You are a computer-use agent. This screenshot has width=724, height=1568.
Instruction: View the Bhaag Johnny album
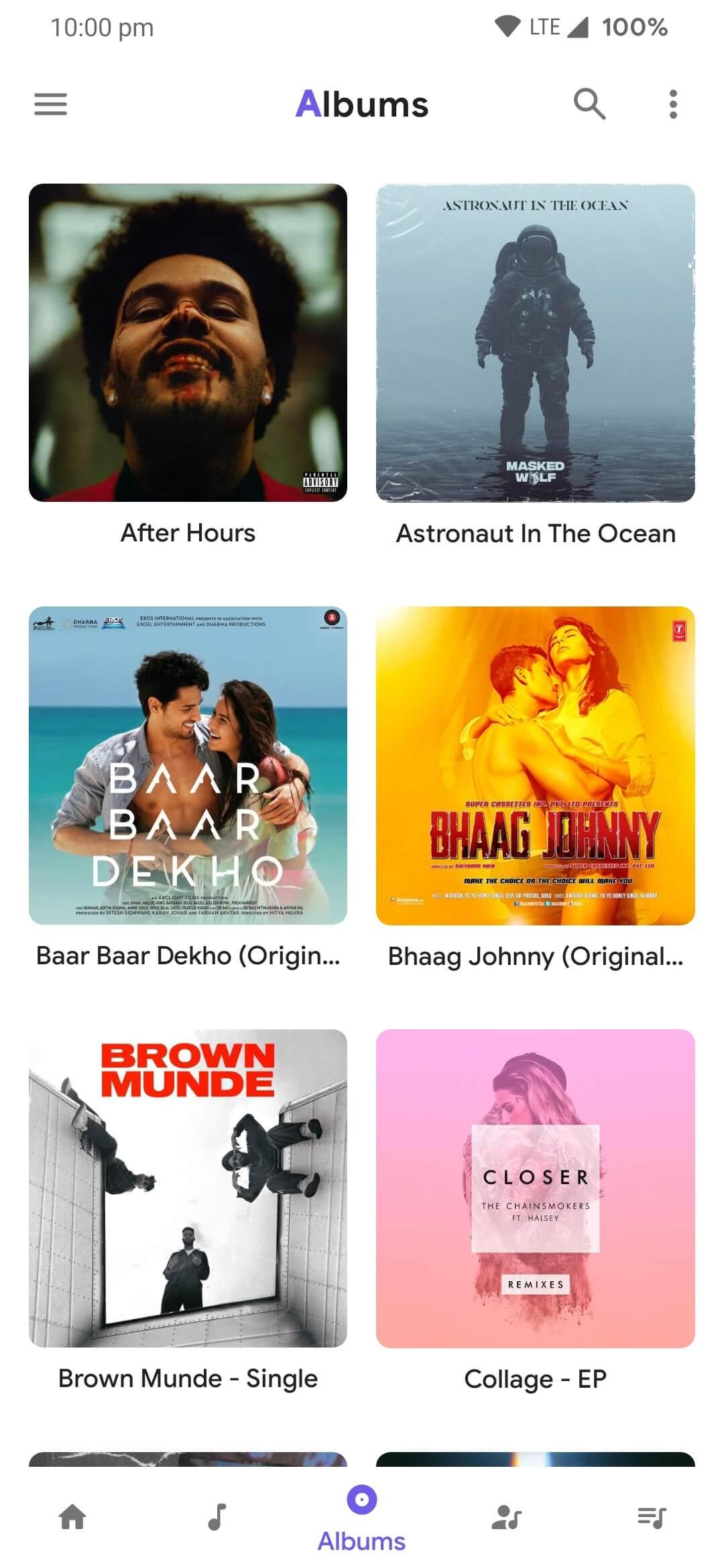point(535,765)
